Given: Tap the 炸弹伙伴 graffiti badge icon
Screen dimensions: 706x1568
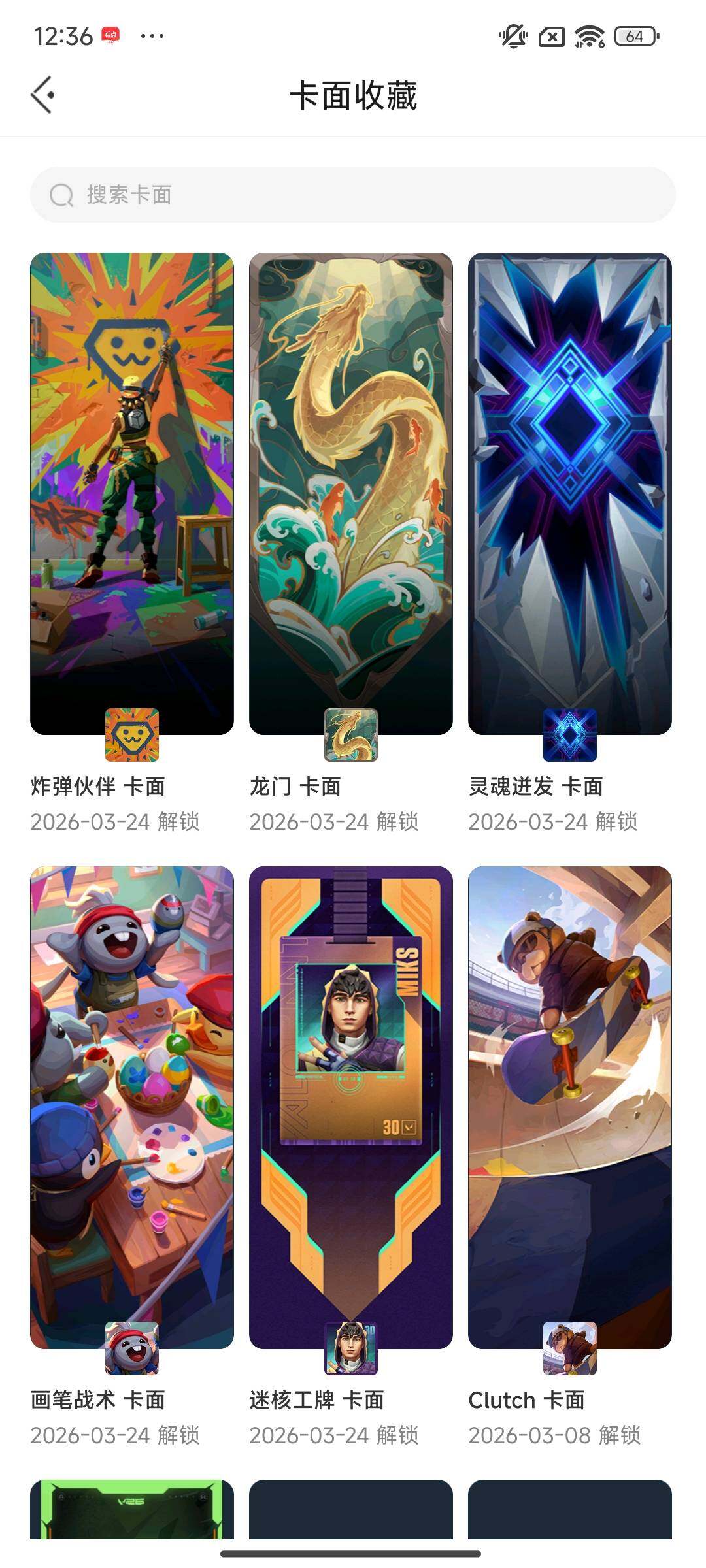Looking at the screenshot, I should point(131,734).
